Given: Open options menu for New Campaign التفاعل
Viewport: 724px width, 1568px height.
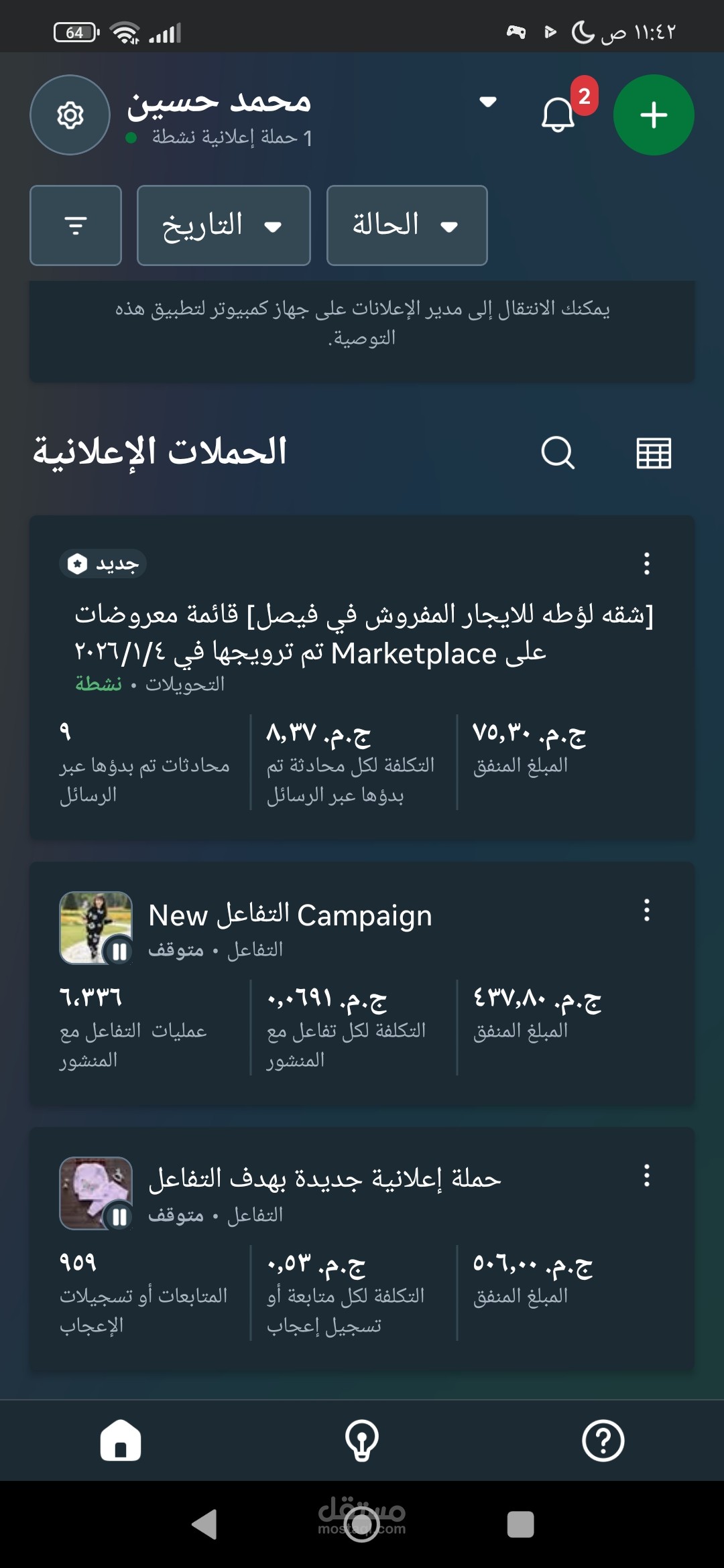Looking at the screenshot, I should (648, 911).
